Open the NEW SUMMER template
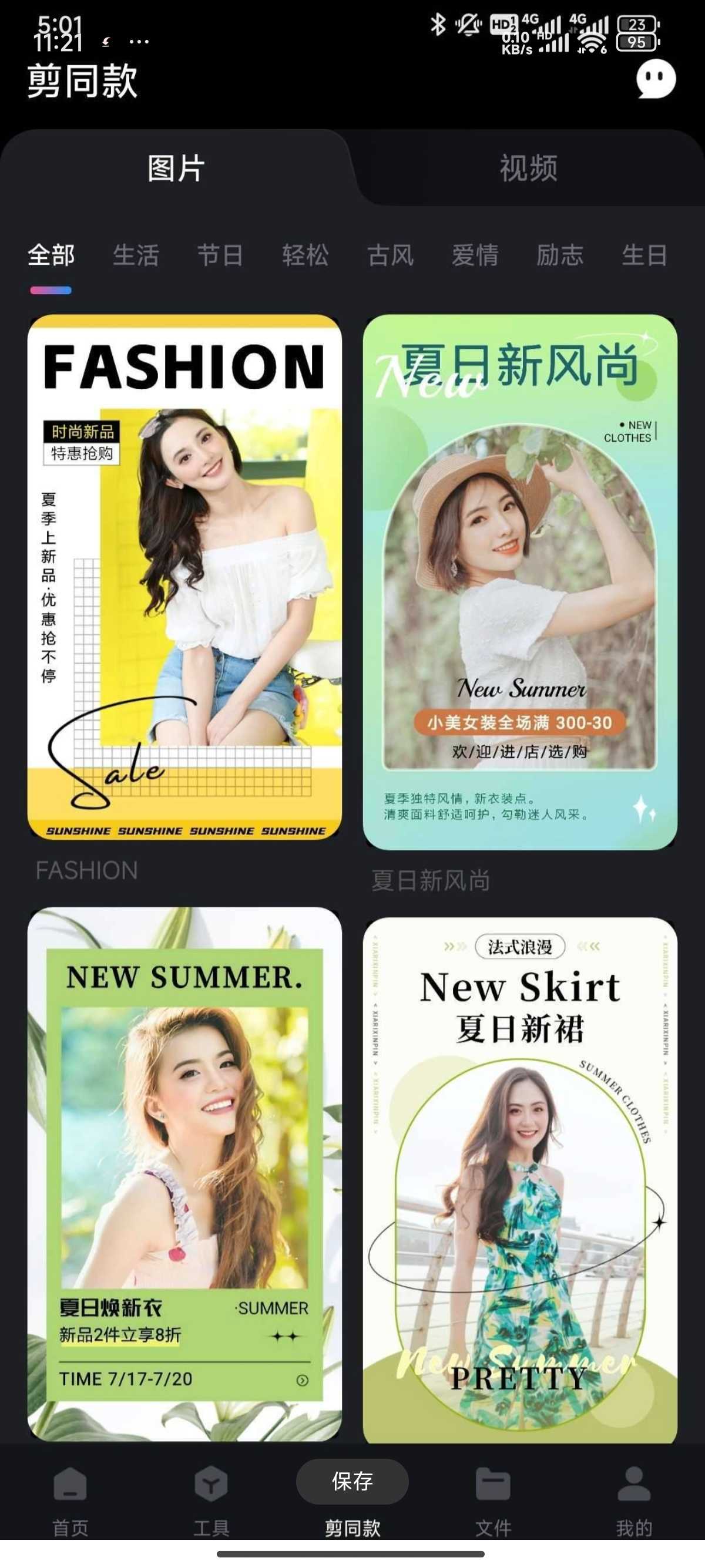Screen dimensions: 705x1568 tap(184, 1173)
